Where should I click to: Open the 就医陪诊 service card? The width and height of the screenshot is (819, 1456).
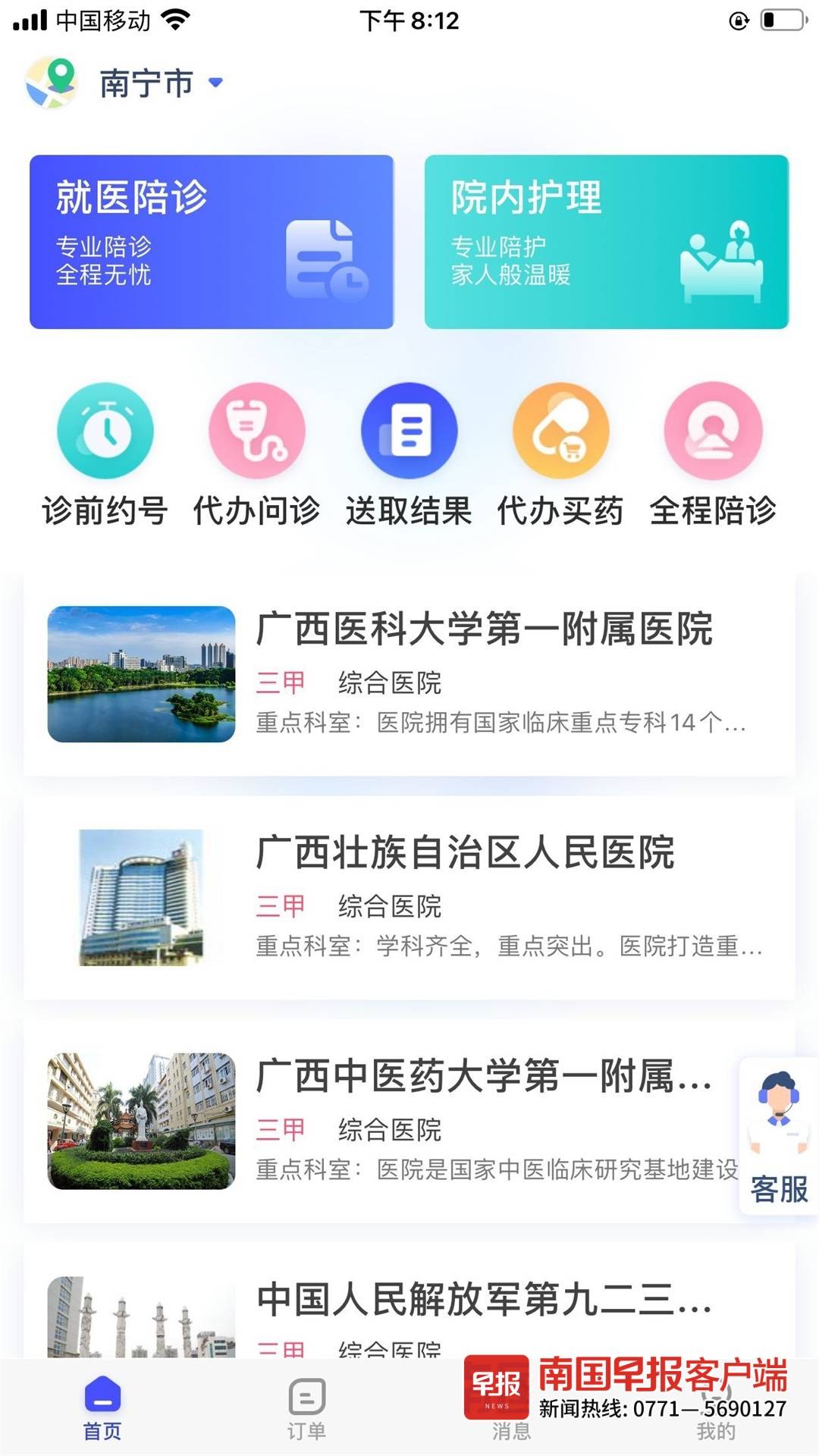point(212,242)
